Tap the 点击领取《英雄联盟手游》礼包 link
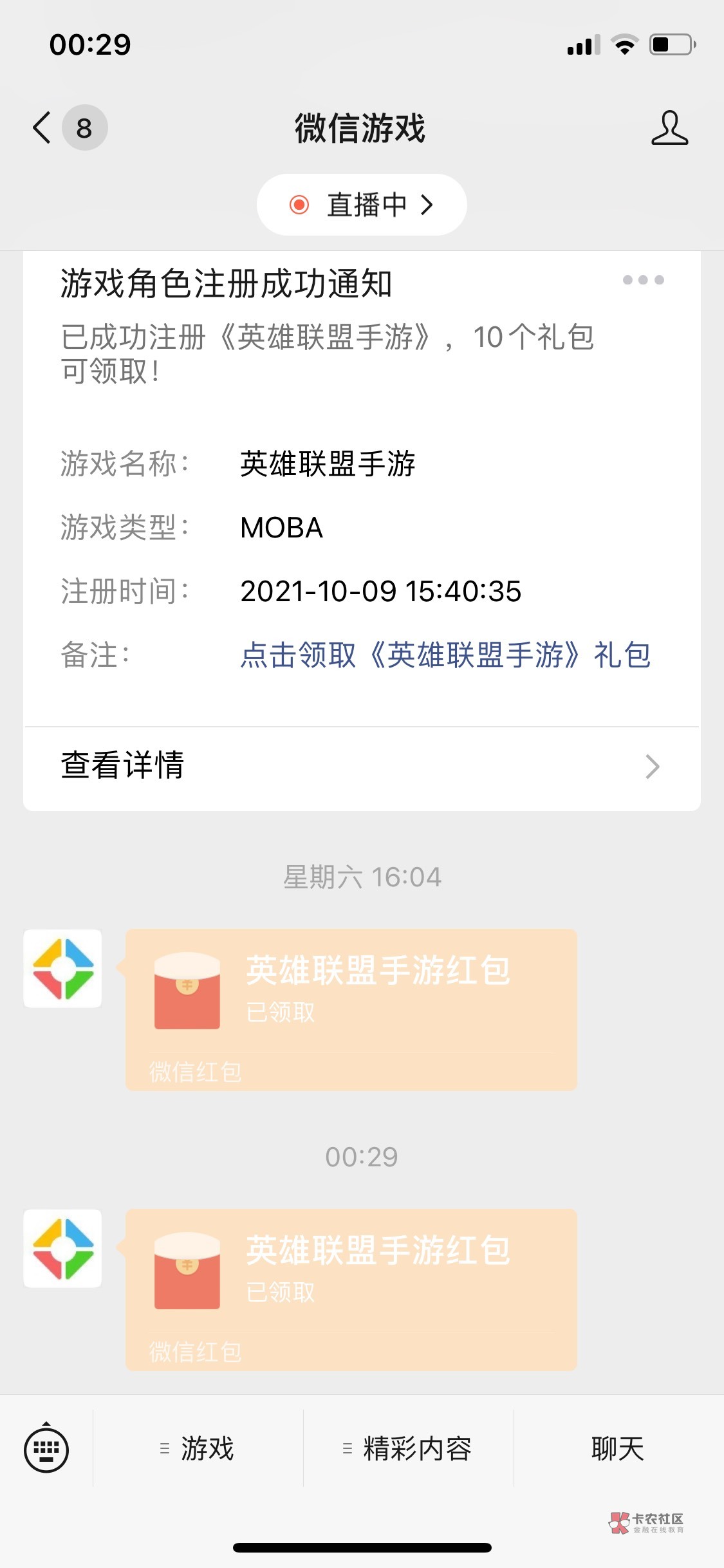This screenshot has height=1568, width=724. coord(445,655)
